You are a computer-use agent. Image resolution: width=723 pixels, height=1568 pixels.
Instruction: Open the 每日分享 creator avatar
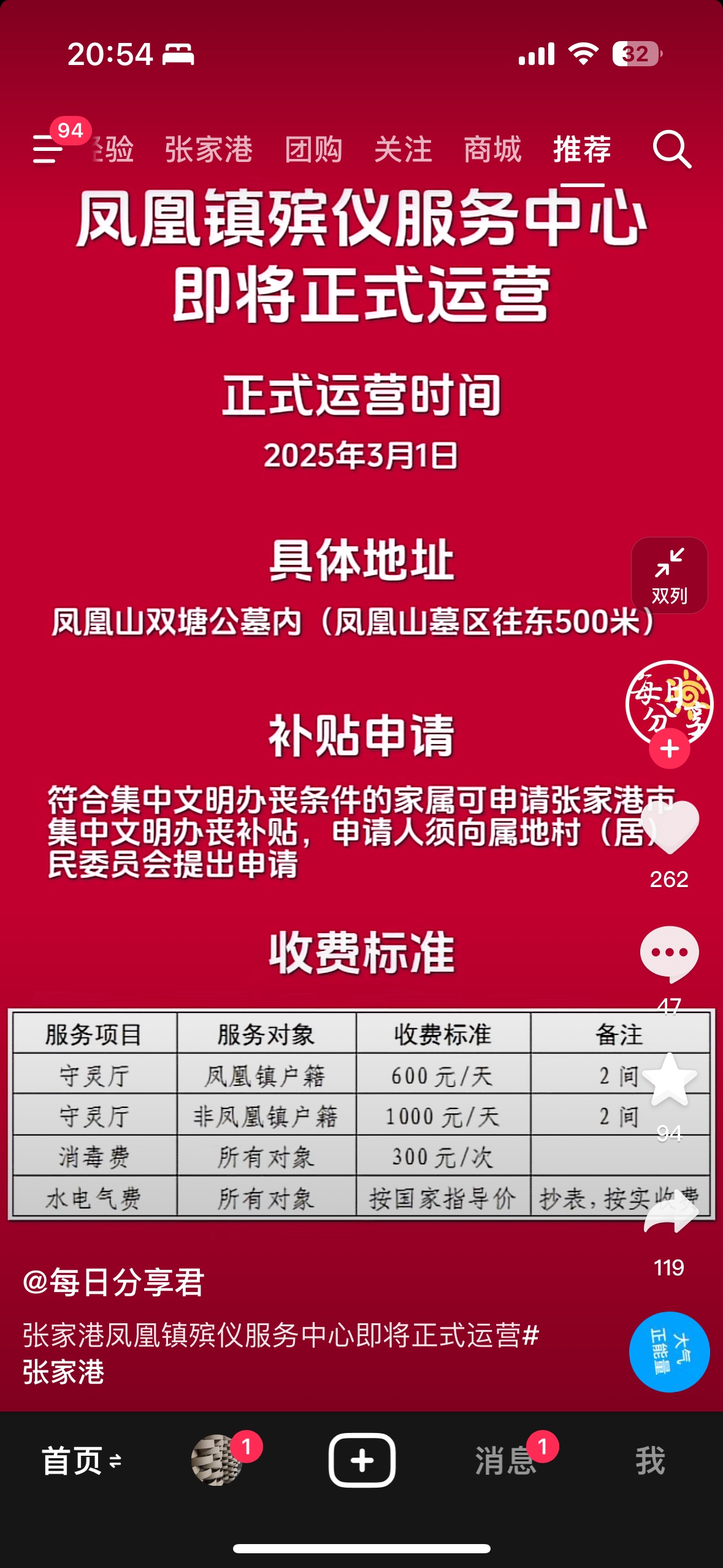click(669, 704)
